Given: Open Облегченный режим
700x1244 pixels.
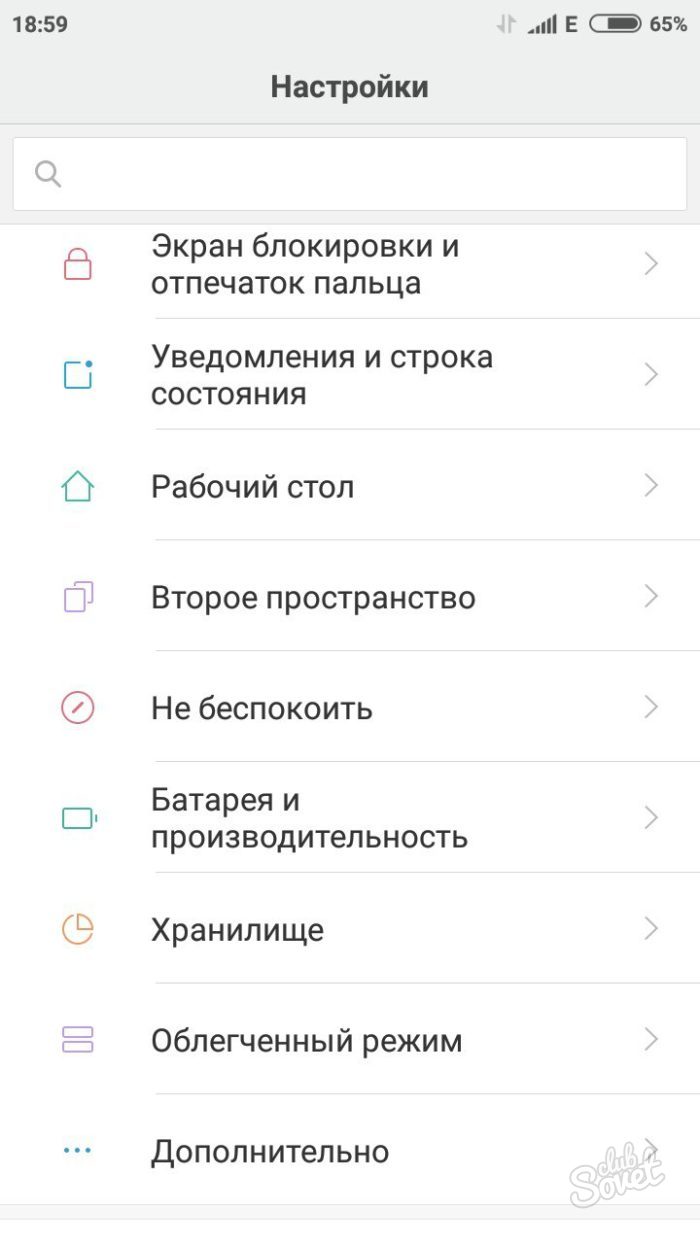Looking at the screenshot, I should pyautogui.click(x=350, y=1040).
